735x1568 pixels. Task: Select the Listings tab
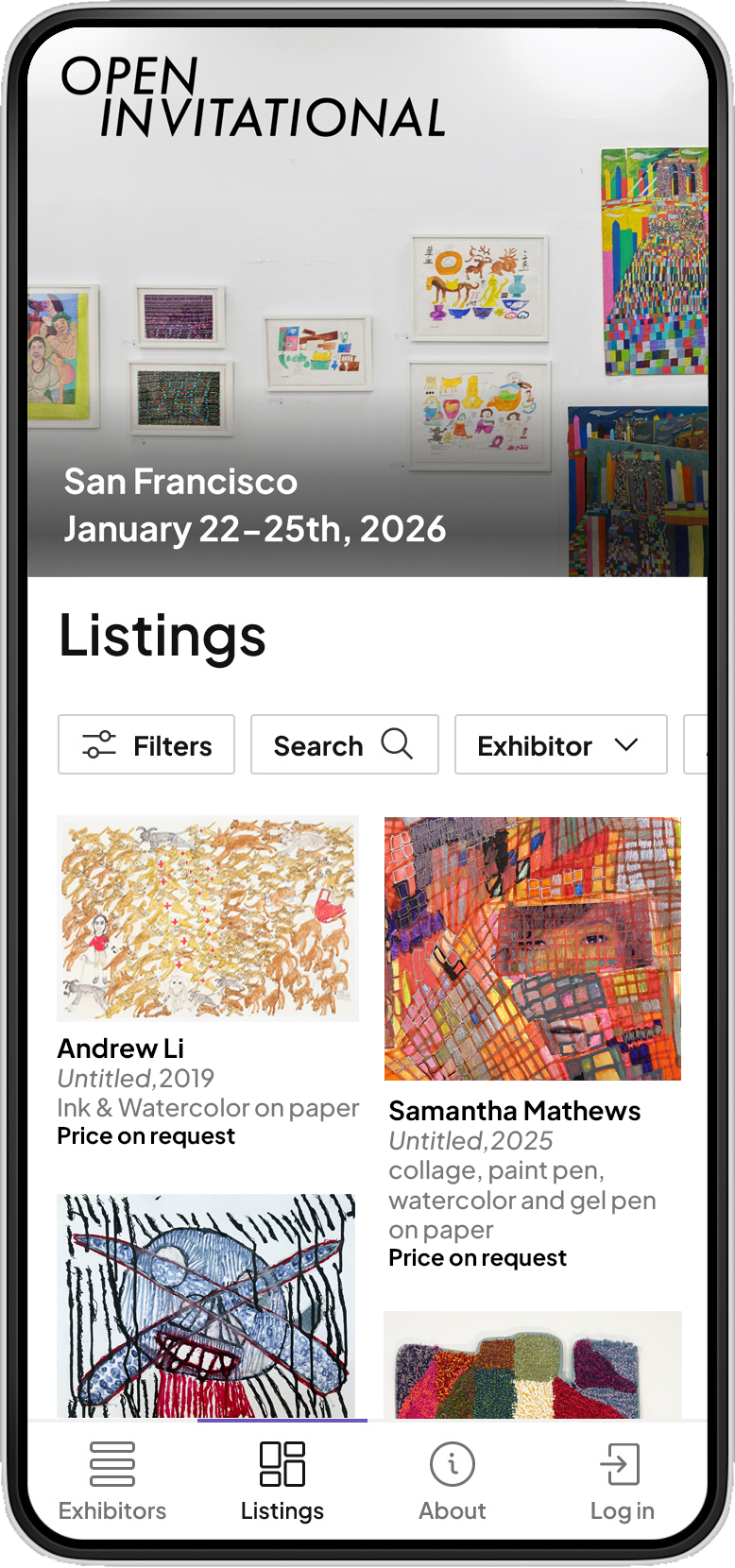coord(282,1481)
